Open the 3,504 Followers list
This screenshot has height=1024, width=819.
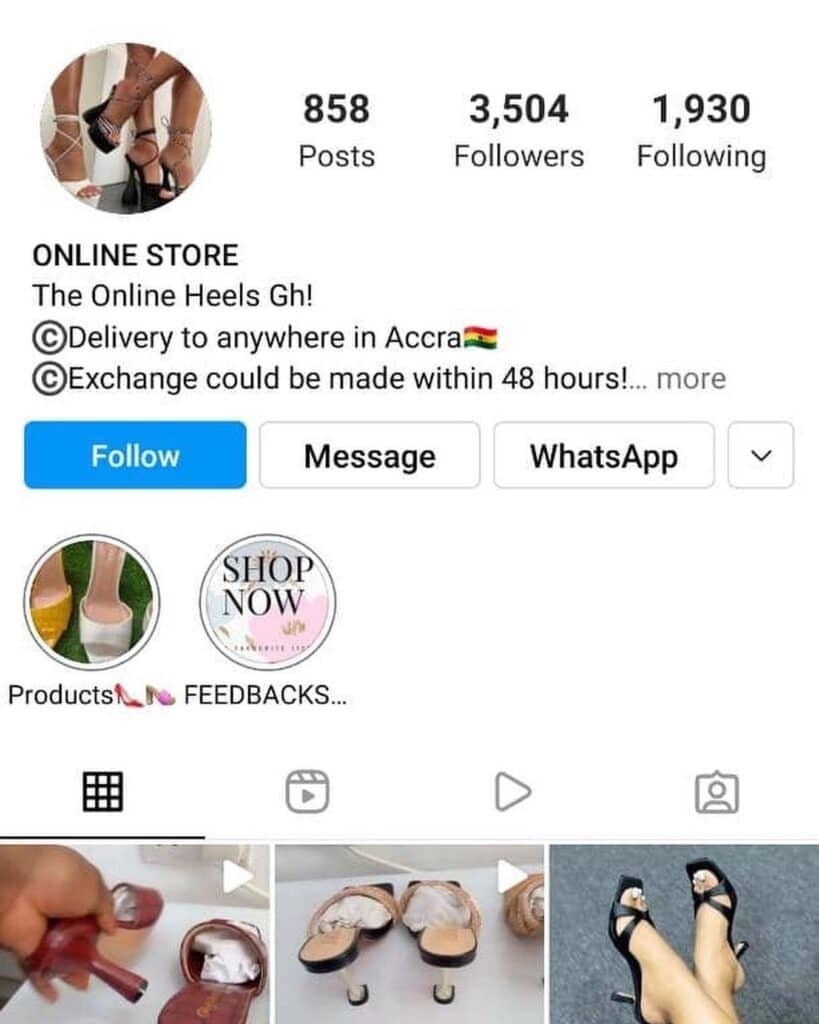[x=518, y=130]
